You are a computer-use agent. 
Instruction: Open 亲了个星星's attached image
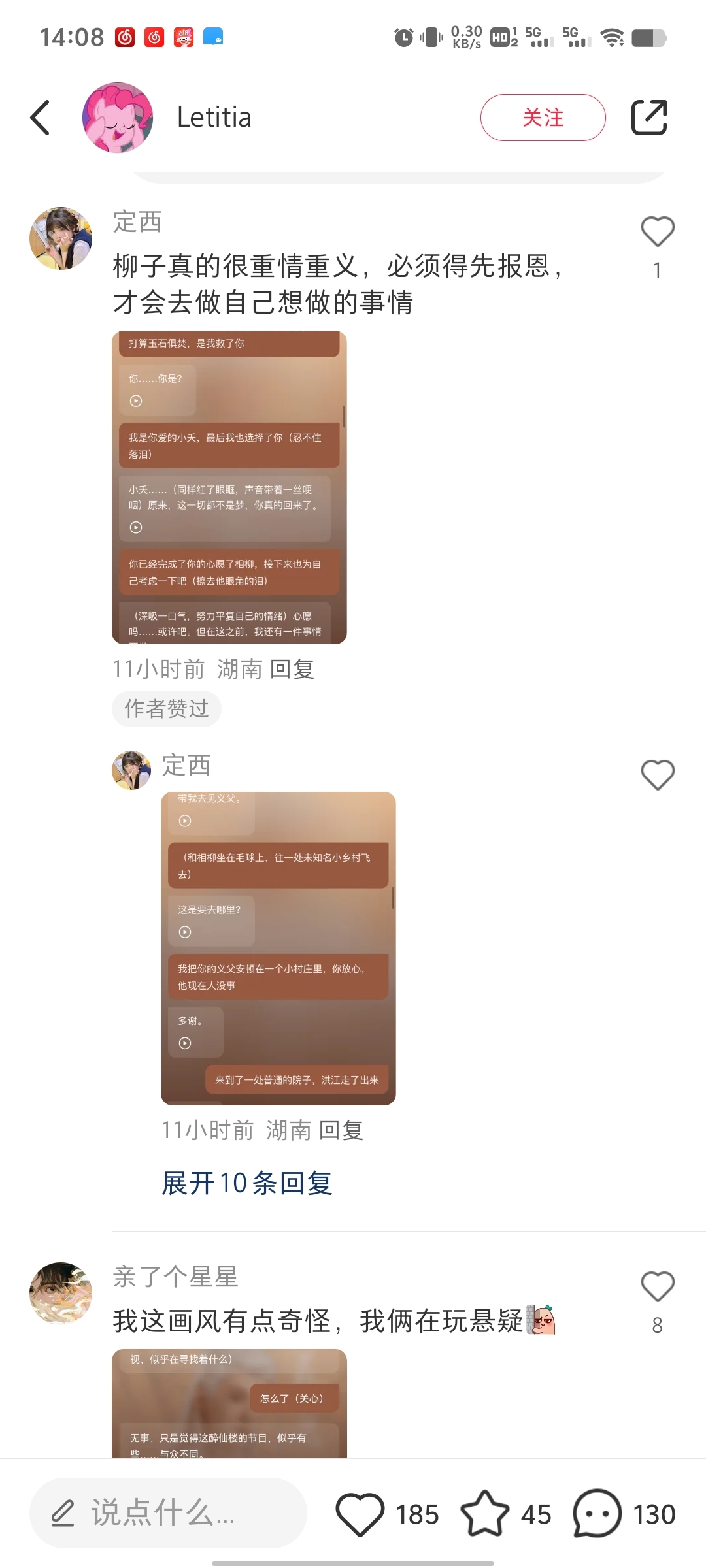pos(229,1403)
